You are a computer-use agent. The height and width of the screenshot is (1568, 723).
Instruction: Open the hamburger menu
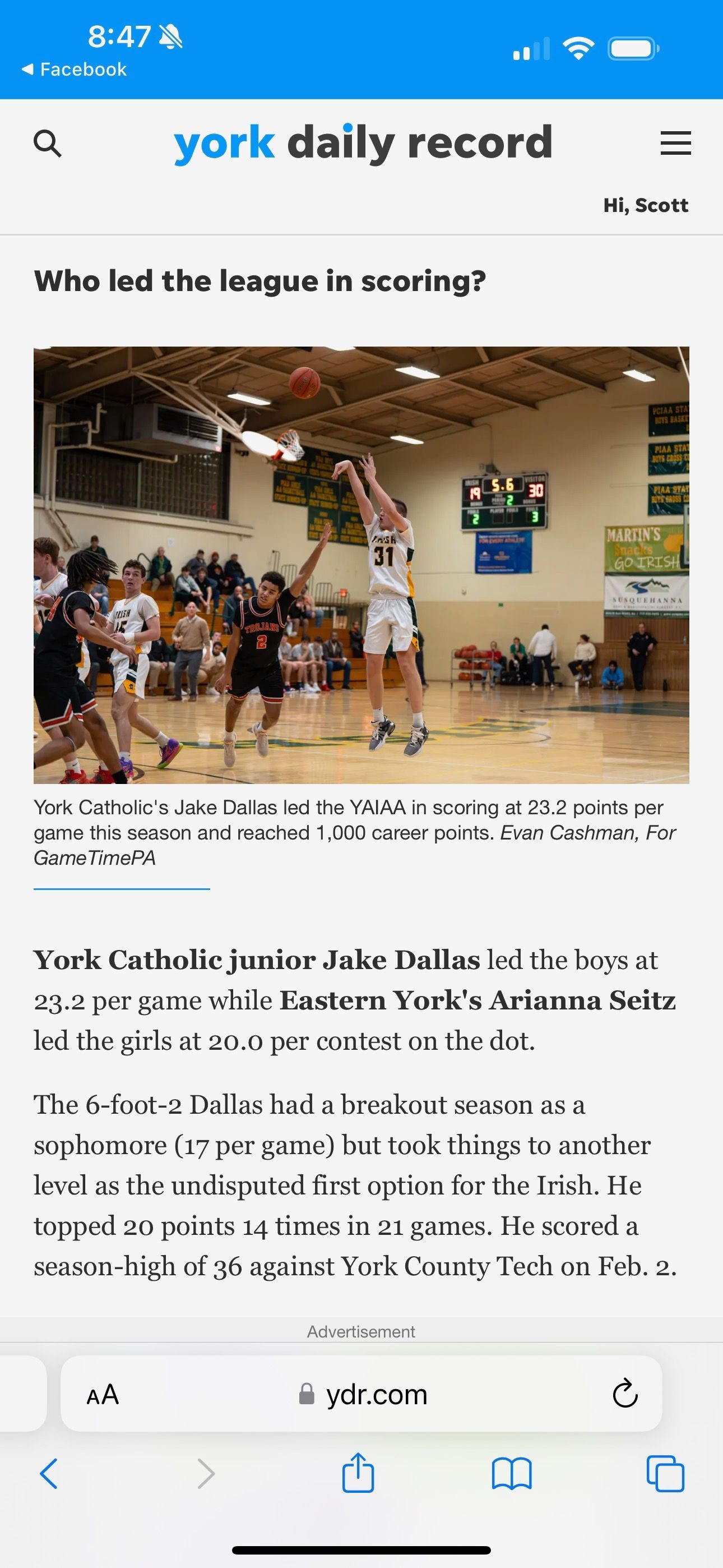pos(675,143)
